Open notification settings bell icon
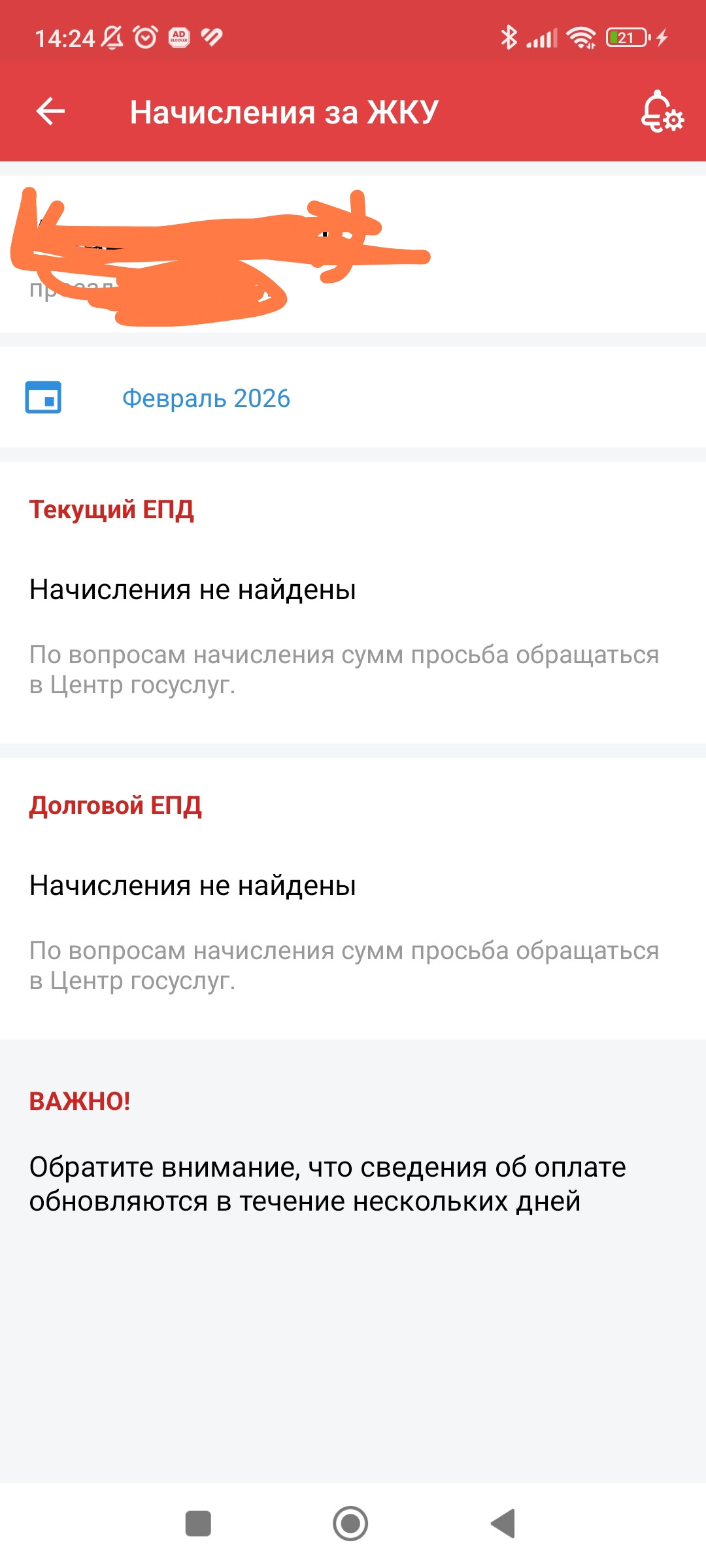This screenshot has width=706, height=1568. (661, 112)
